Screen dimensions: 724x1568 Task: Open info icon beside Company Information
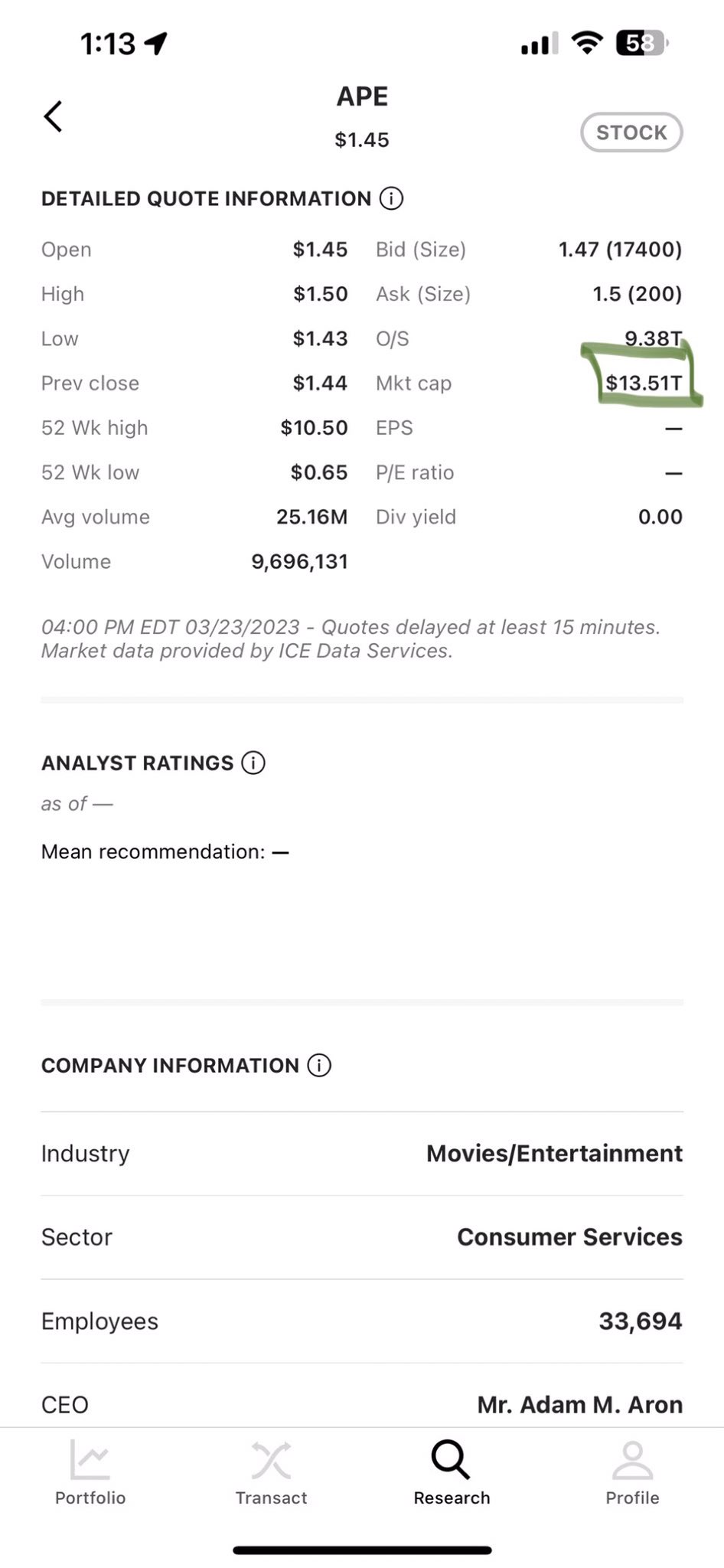pos(319,1066)
